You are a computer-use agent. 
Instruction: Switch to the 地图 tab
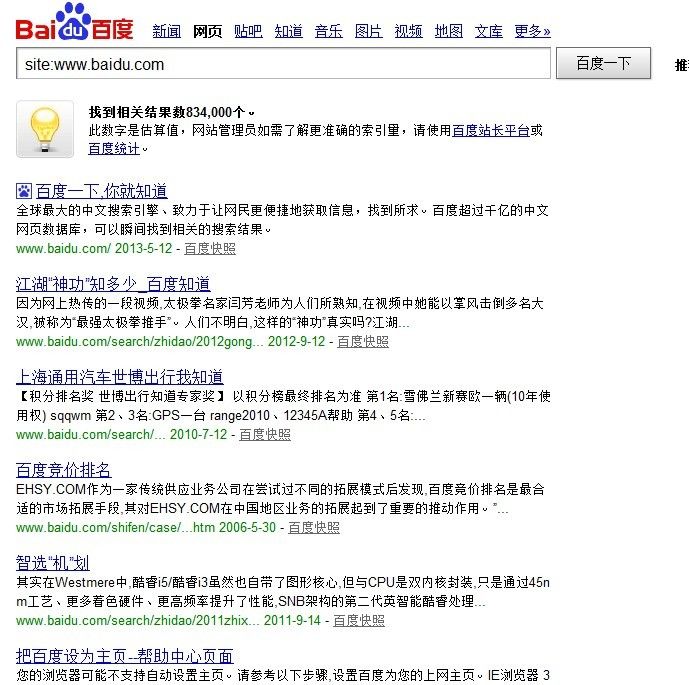pyautogui.click(x=448, y=31)
